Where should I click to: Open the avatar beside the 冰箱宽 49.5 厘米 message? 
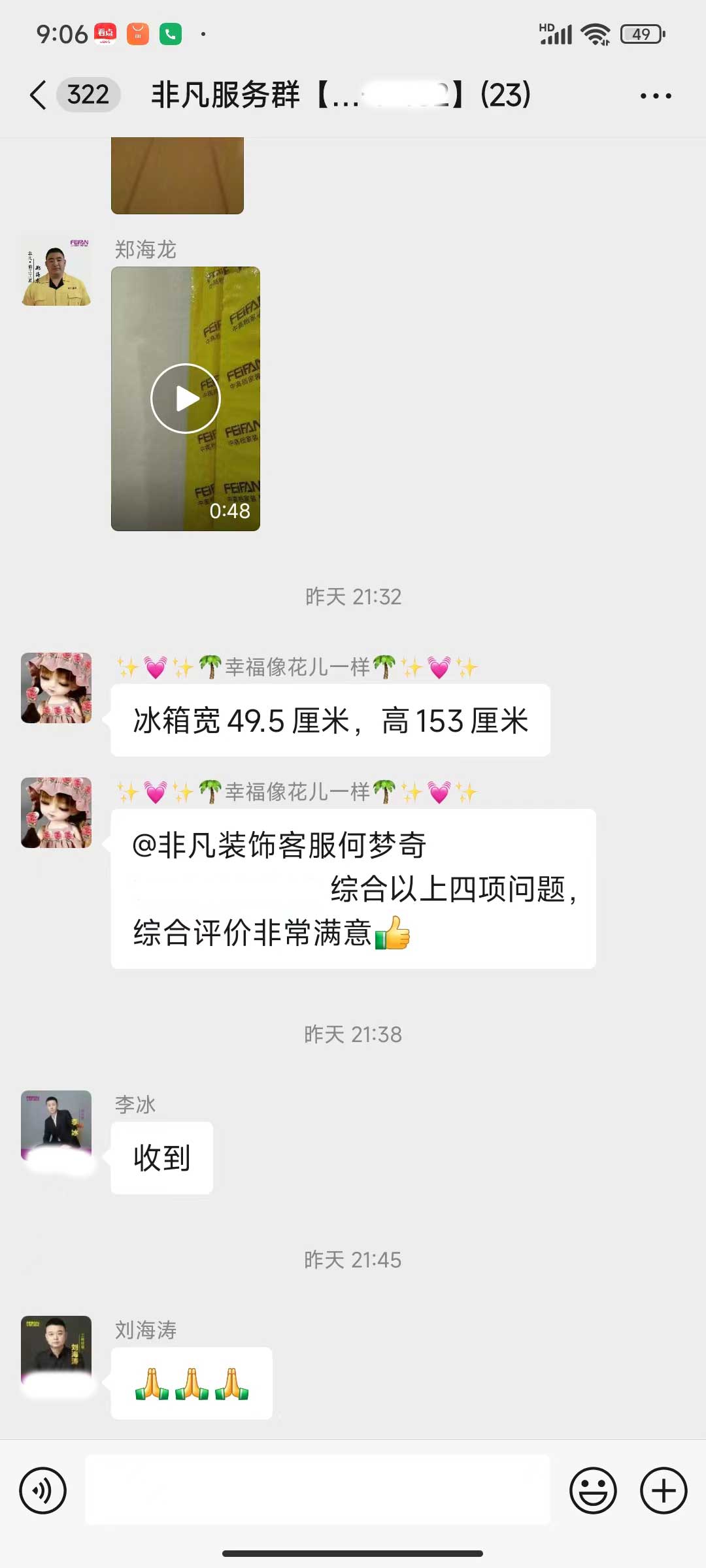[56, 688]
